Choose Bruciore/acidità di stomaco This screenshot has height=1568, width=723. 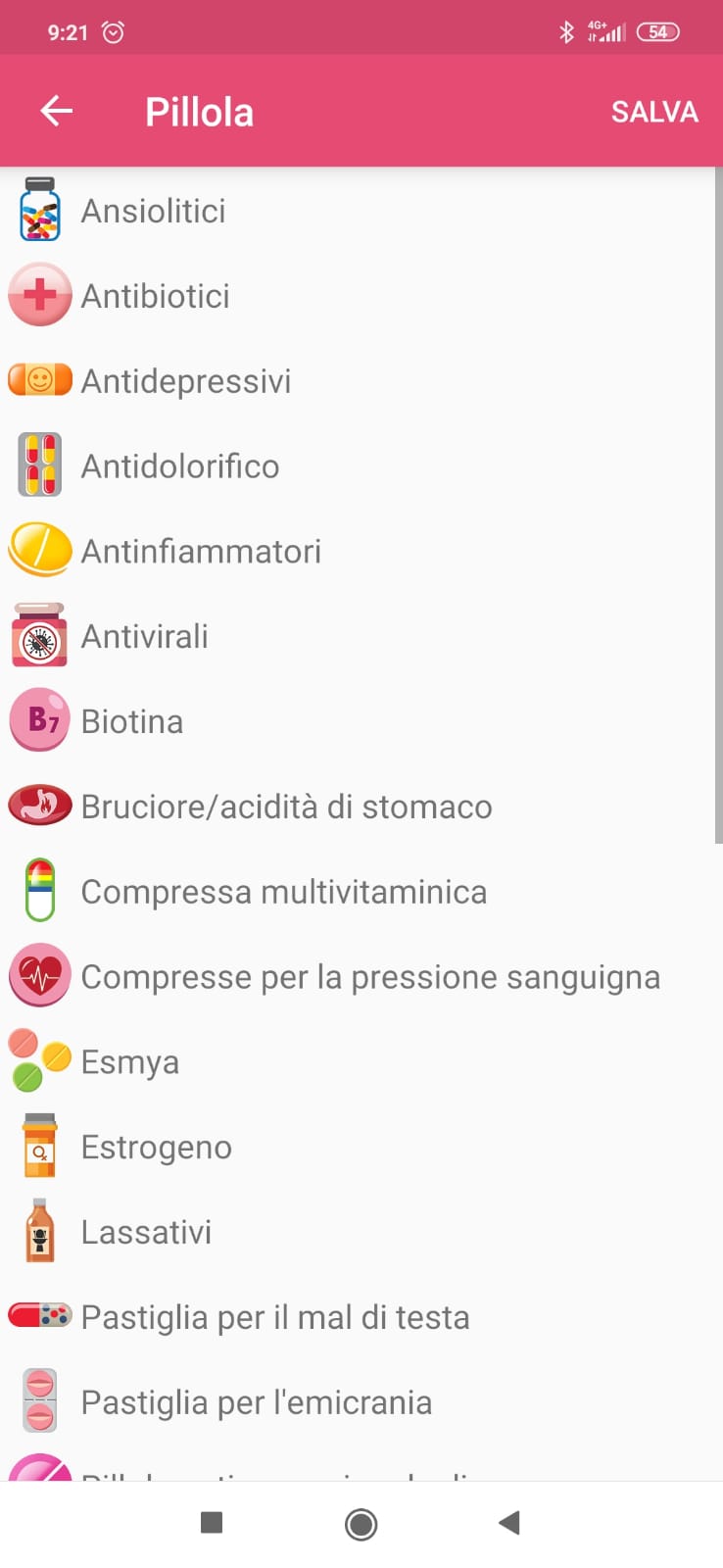[286, 808]
